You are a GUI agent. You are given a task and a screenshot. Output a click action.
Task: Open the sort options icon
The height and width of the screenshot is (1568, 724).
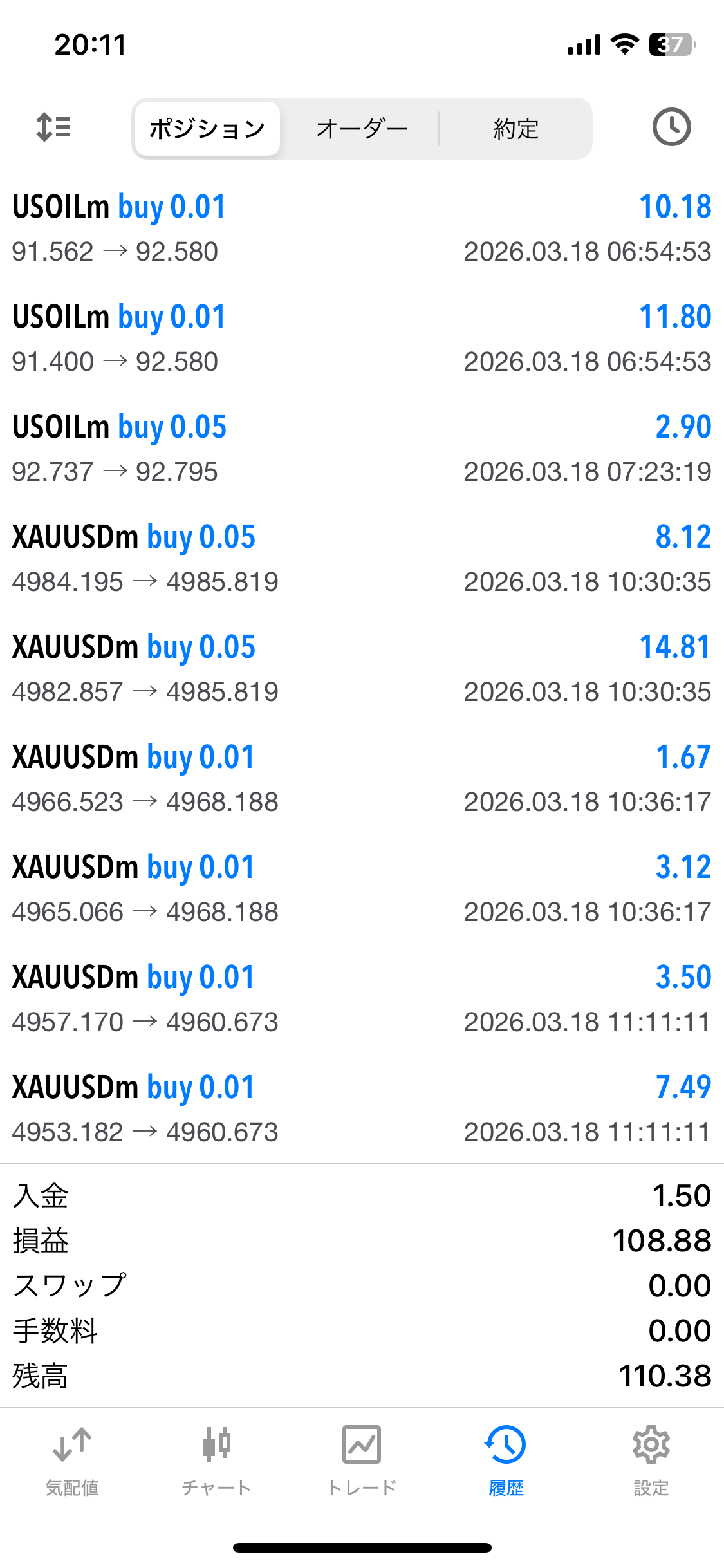point(53,127)
